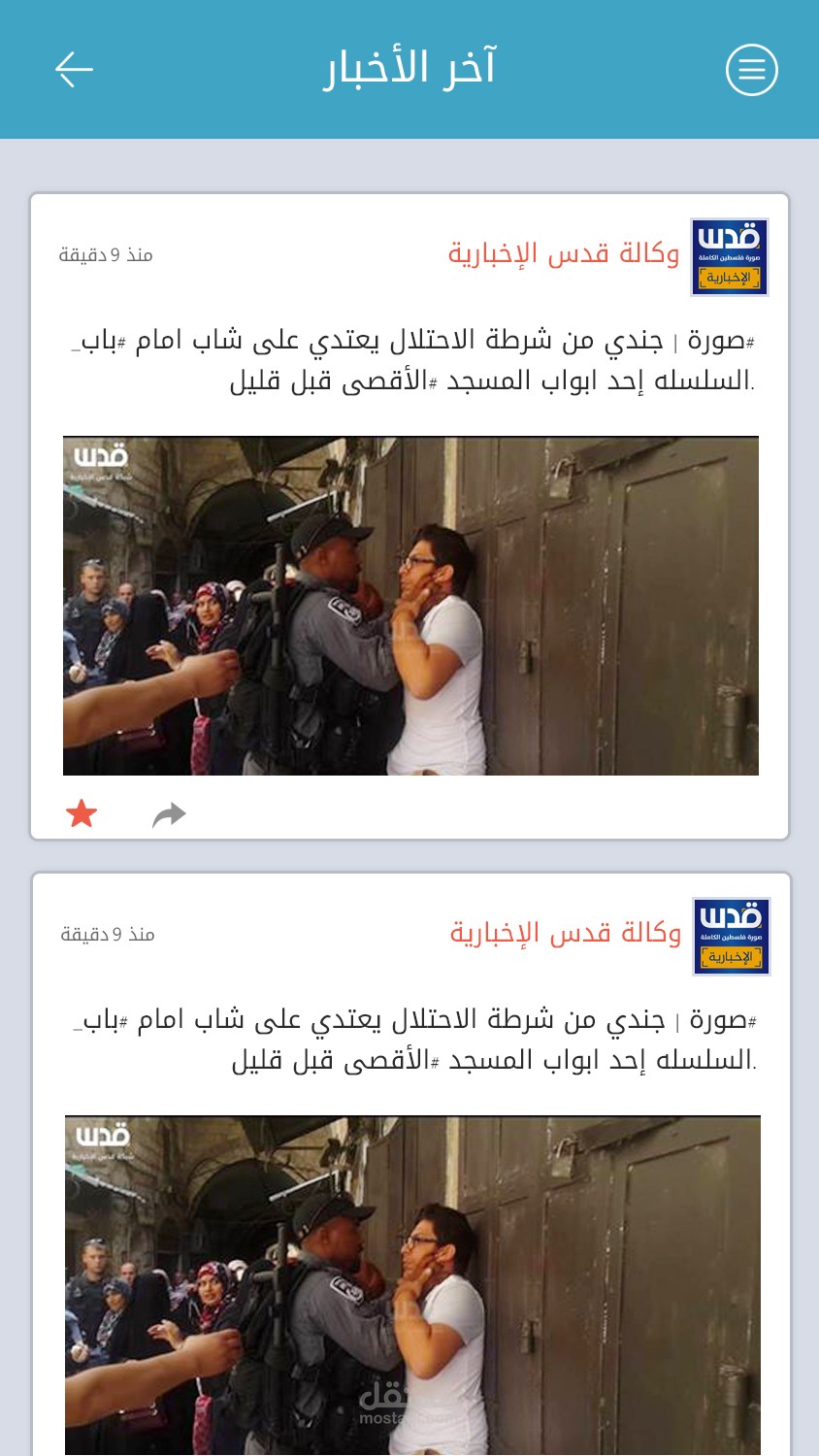Tap the Quds watermark on the news photo

point(102,456)
